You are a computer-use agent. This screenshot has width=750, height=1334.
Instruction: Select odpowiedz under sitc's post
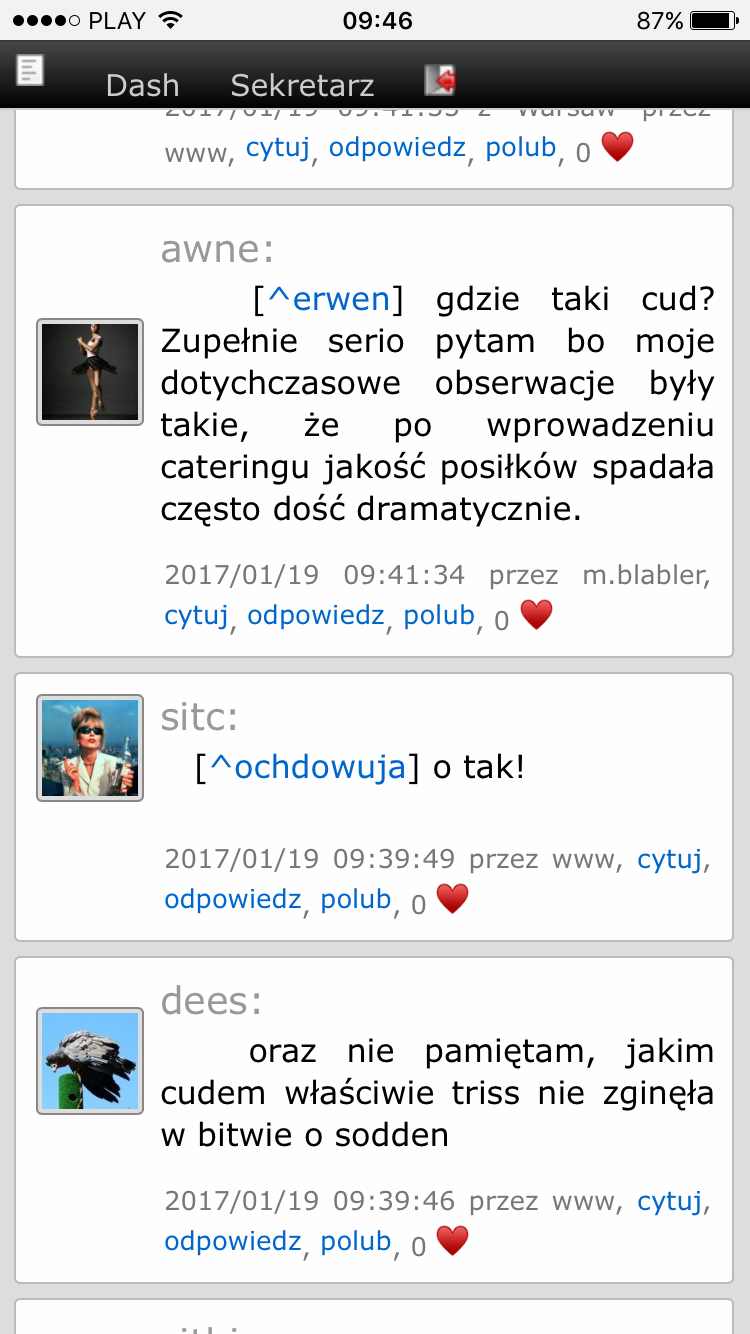232,899
